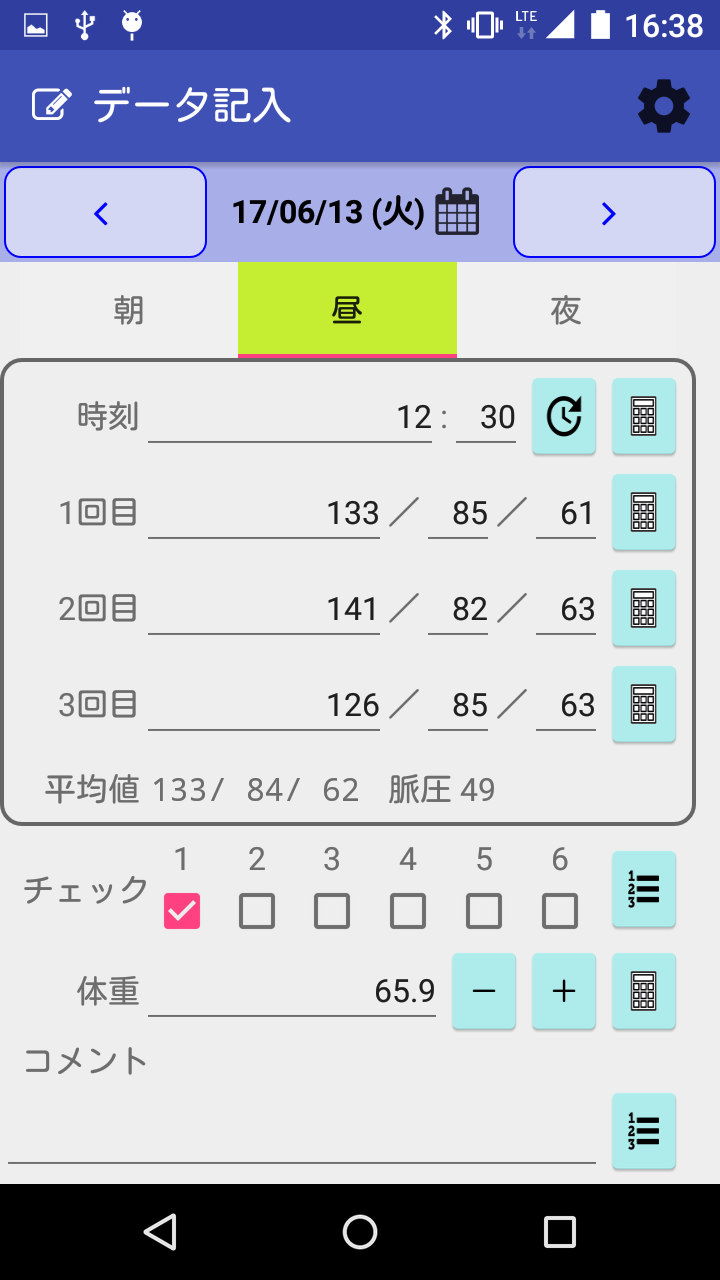The width and height of the screenshot is (720, 1280).
Task: Switch to the 朝 tab
Action: (x=129, y=310)
